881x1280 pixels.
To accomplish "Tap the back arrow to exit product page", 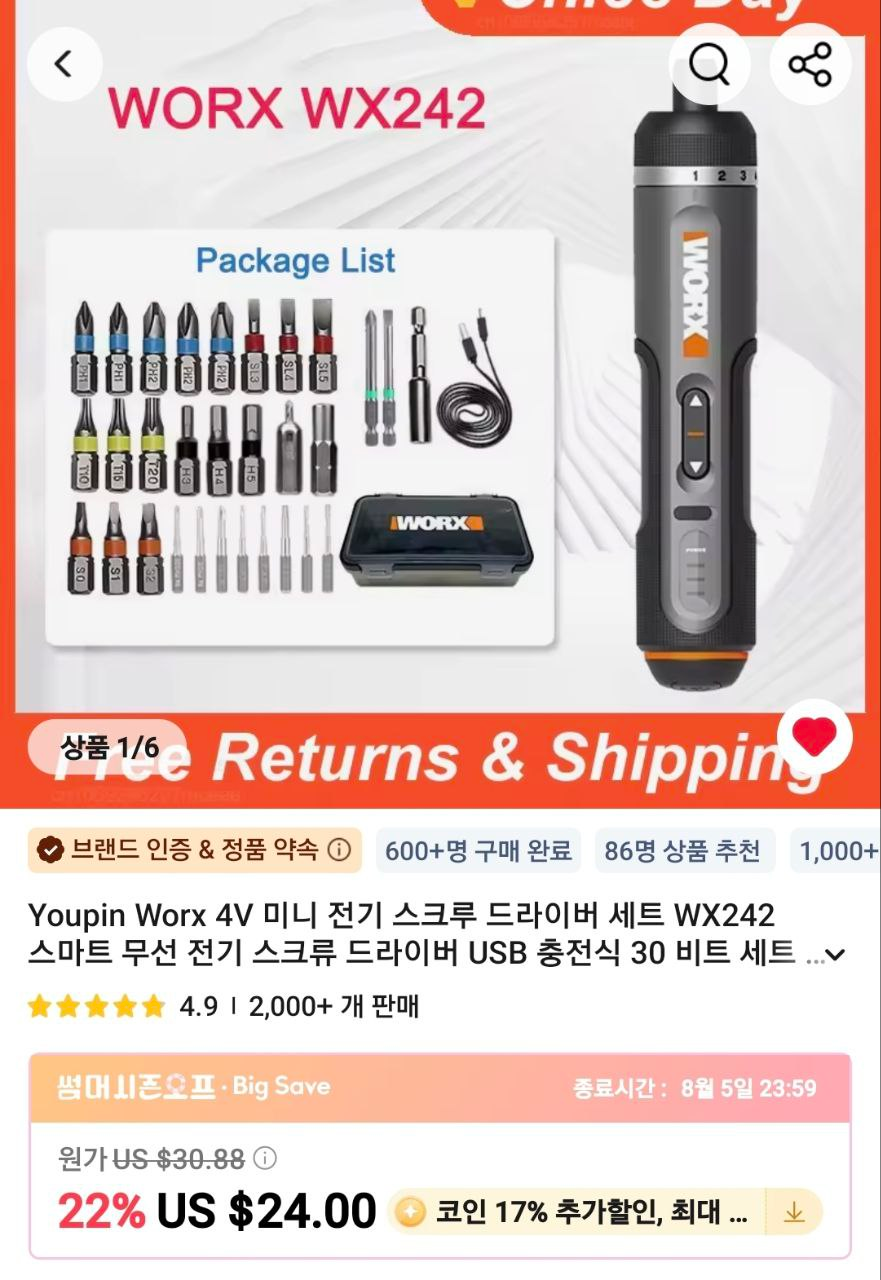I will click(x=64, y=64).
